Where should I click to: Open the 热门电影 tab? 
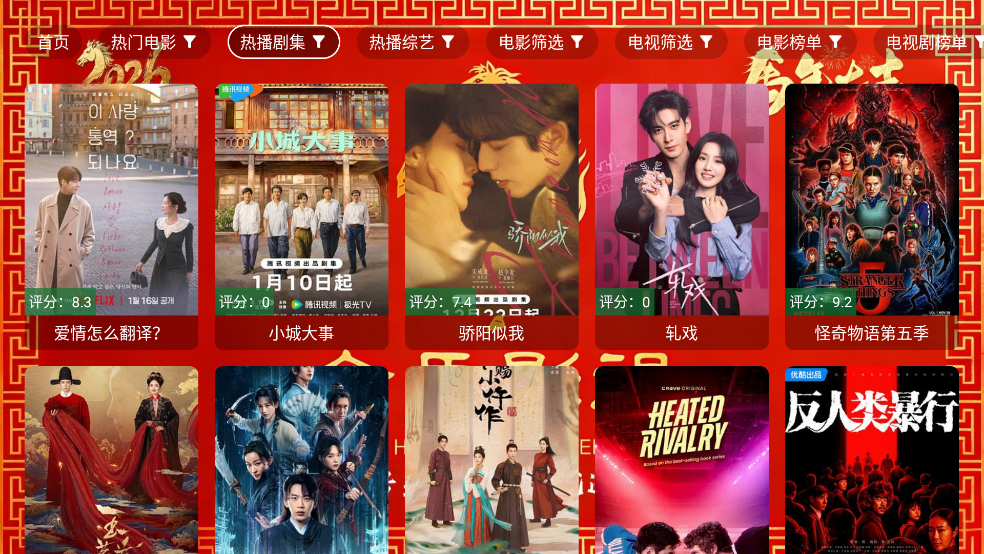click(x=153, y=42)
